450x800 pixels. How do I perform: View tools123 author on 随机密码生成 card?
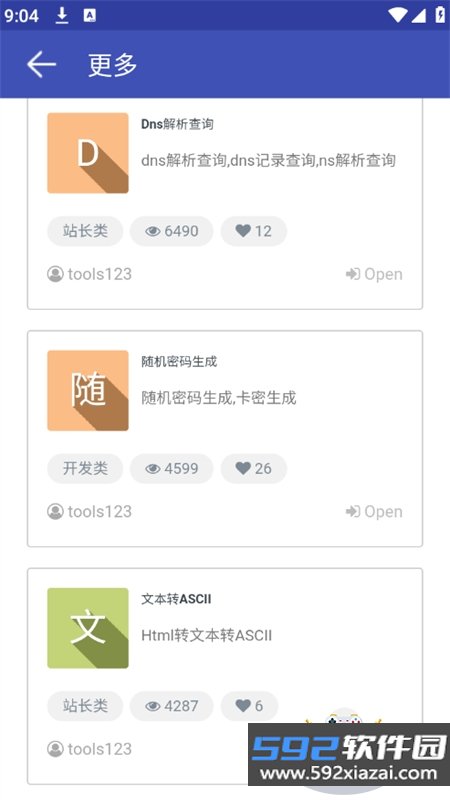click(x=89, y=511)
